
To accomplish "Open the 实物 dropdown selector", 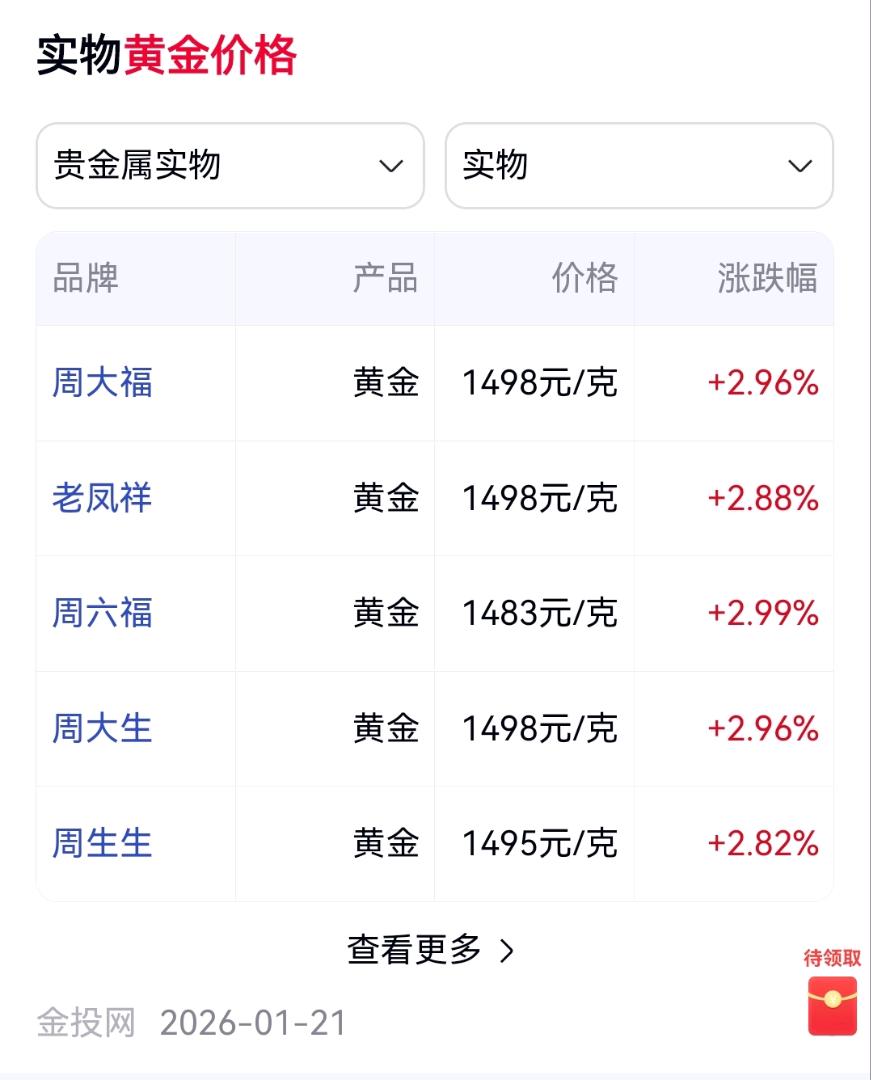I will click(x=638, y=166).
